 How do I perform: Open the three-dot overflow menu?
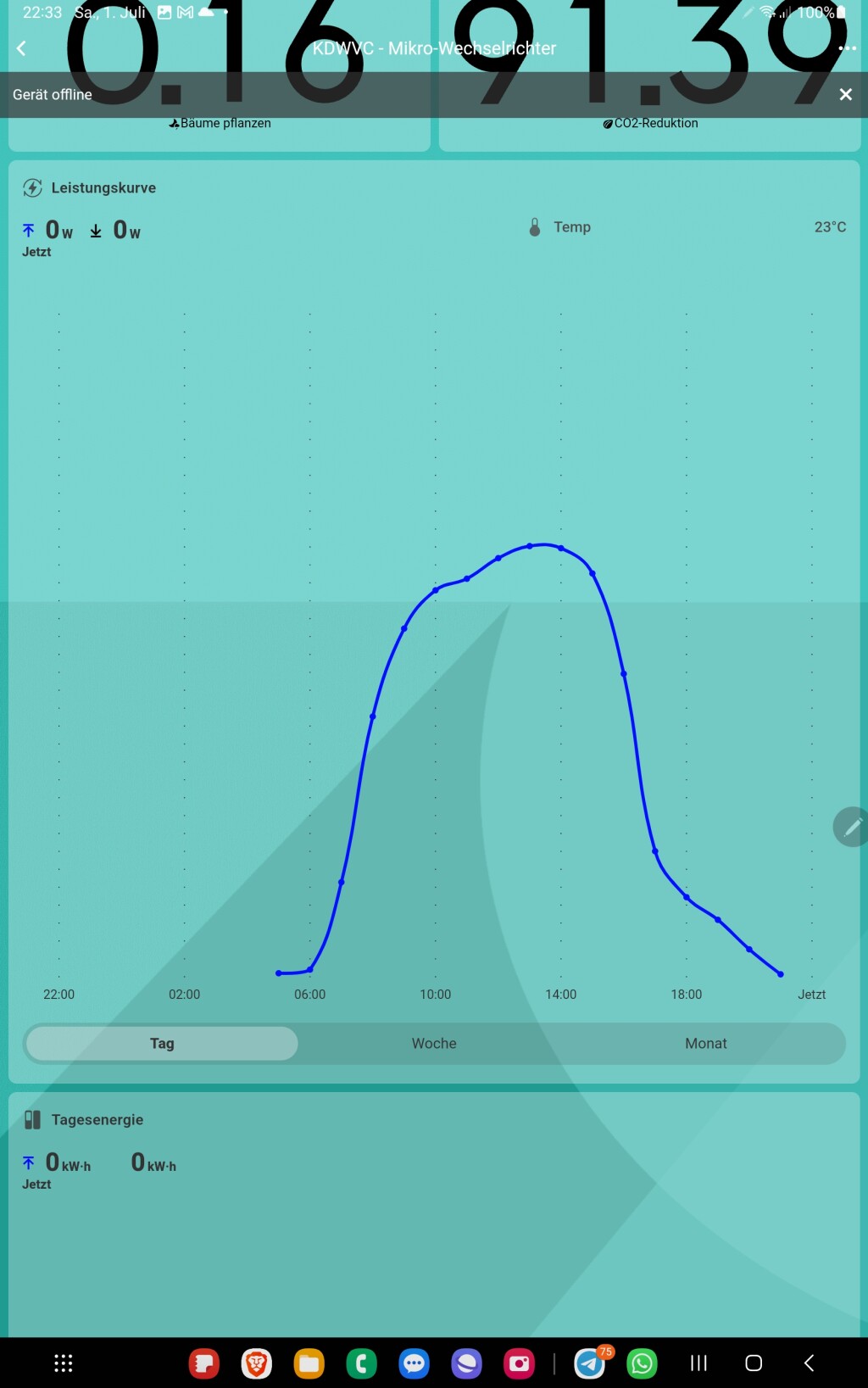click(846, 48)
